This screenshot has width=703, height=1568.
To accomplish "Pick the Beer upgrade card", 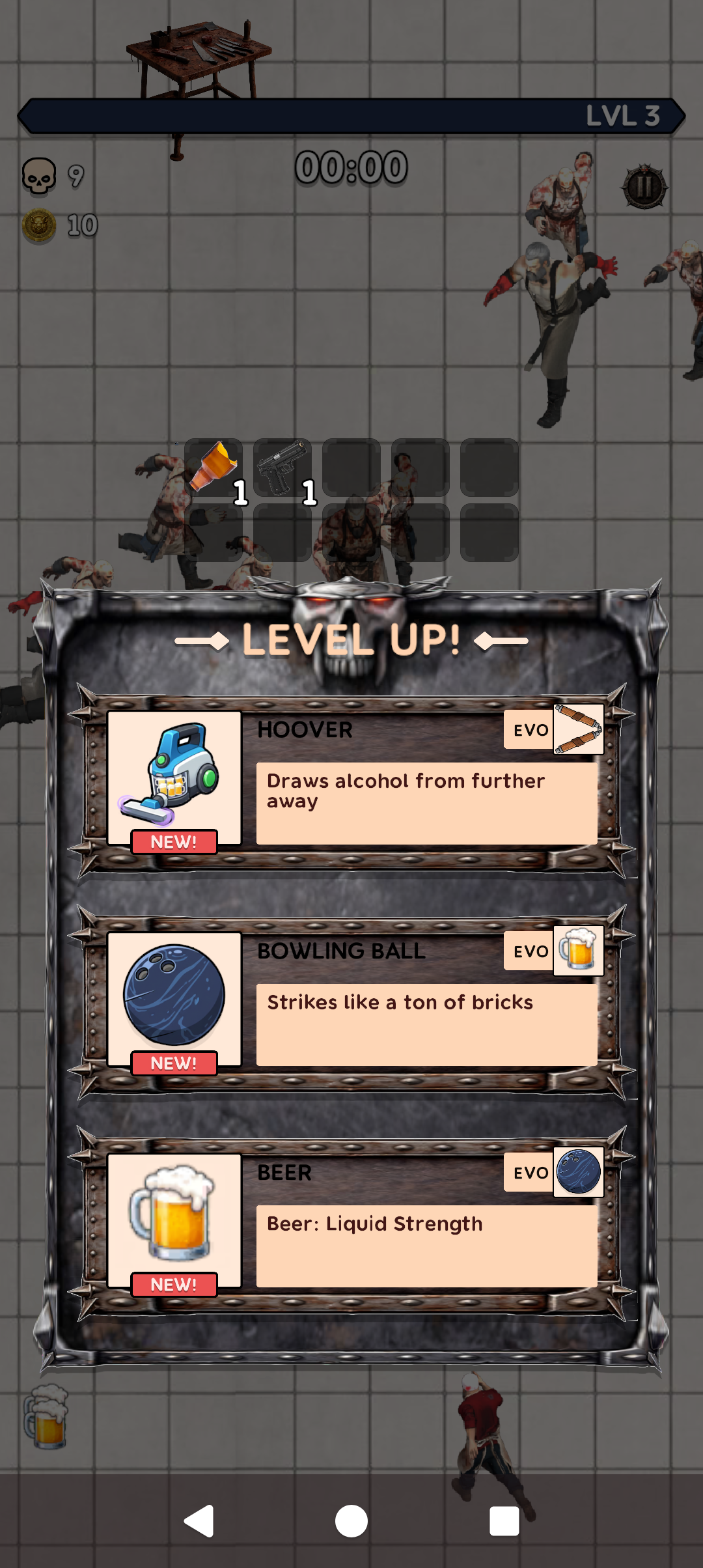I will pos(351,1222).
